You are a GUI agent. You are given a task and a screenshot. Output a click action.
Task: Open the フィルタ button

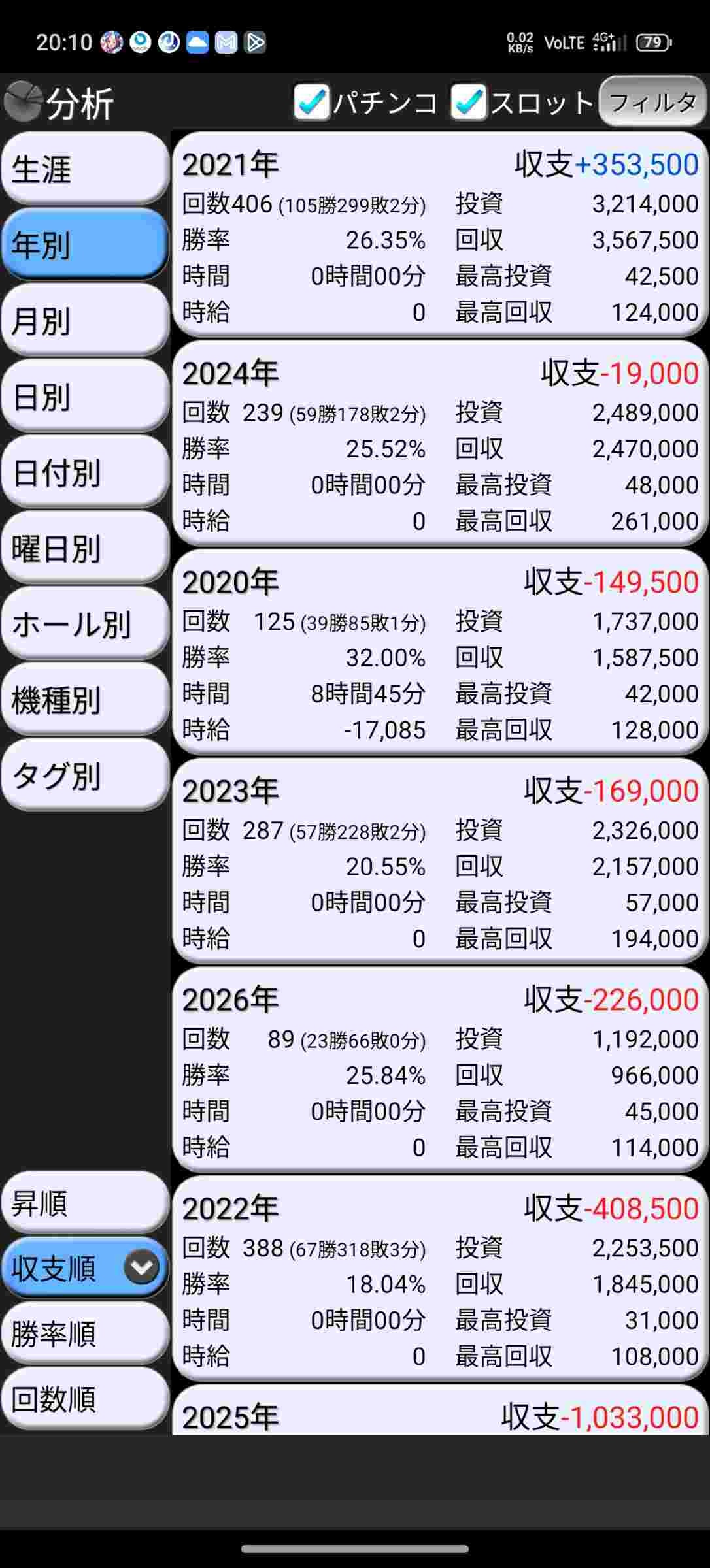point(652,102)
